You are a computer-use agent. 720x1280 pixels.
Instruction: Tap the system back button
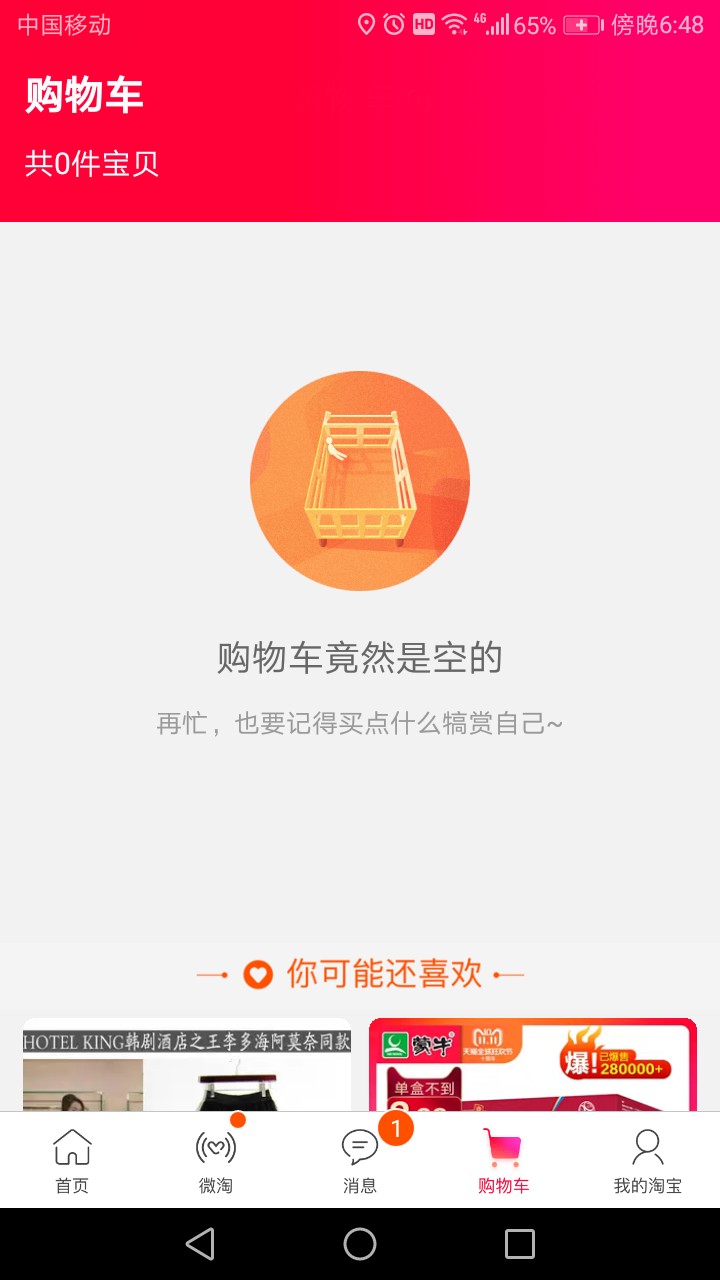[x=200, y=1244]
